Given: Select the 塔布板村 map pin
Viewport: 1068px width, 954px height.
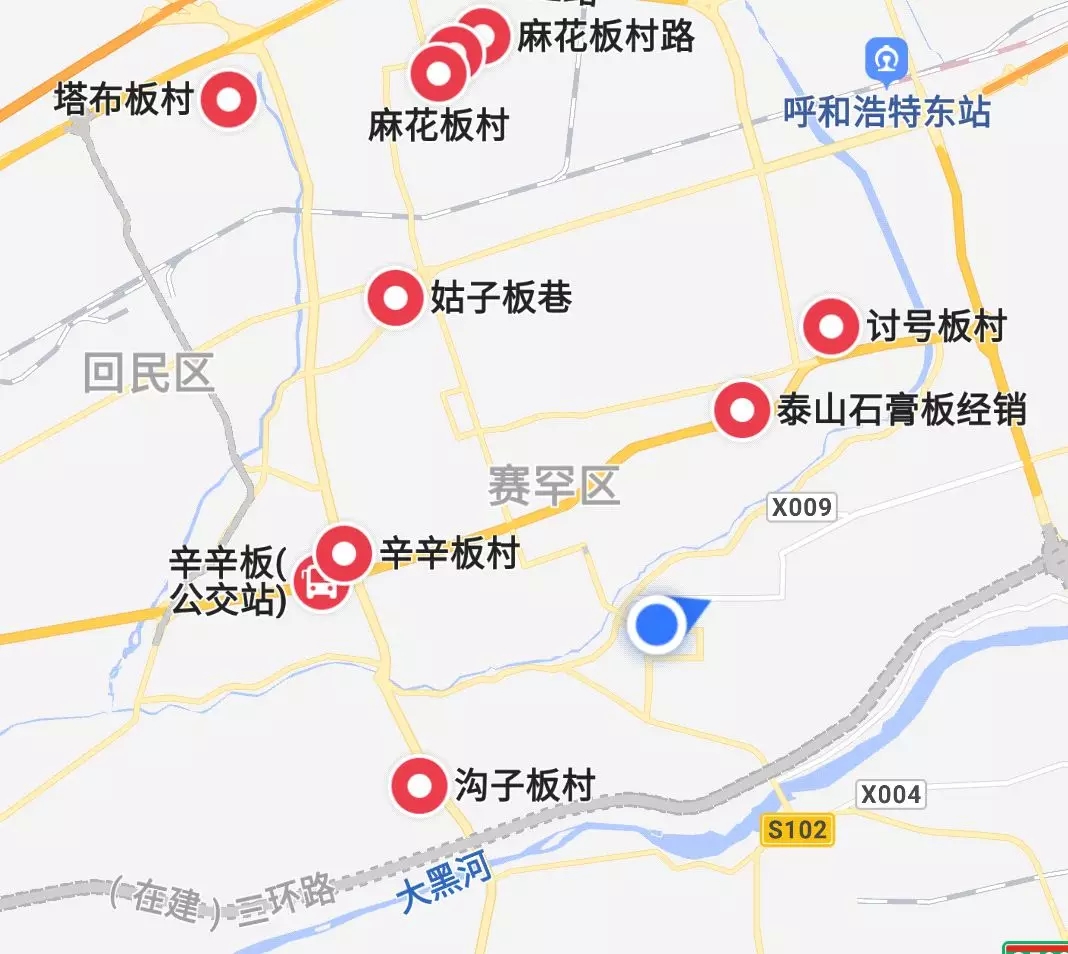Looking at the screenshot, I should (229, 100).
